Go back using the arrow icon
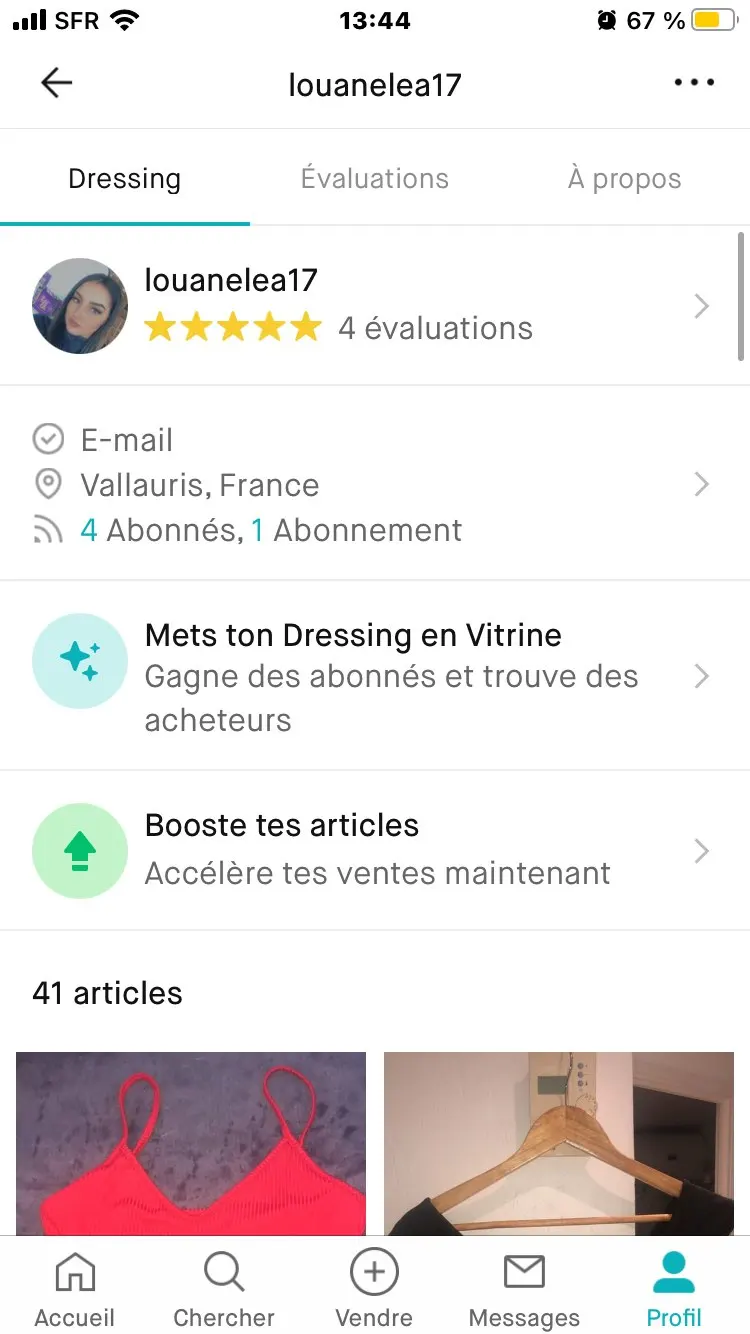Viewport: 750px width, 1334px height. tap(57, 83)
